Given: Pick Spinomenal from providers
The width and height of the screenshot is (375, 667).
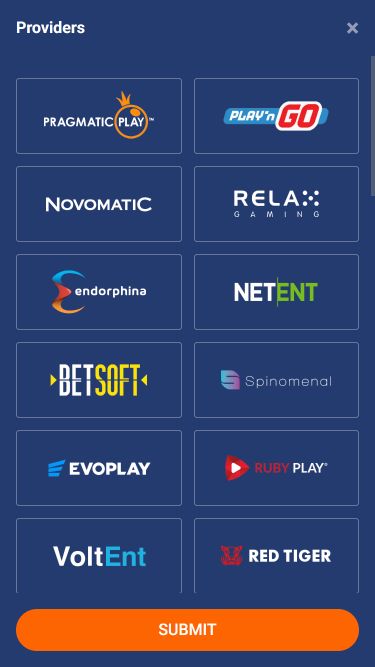Looking at the screenshot, I should pos(276,380).
